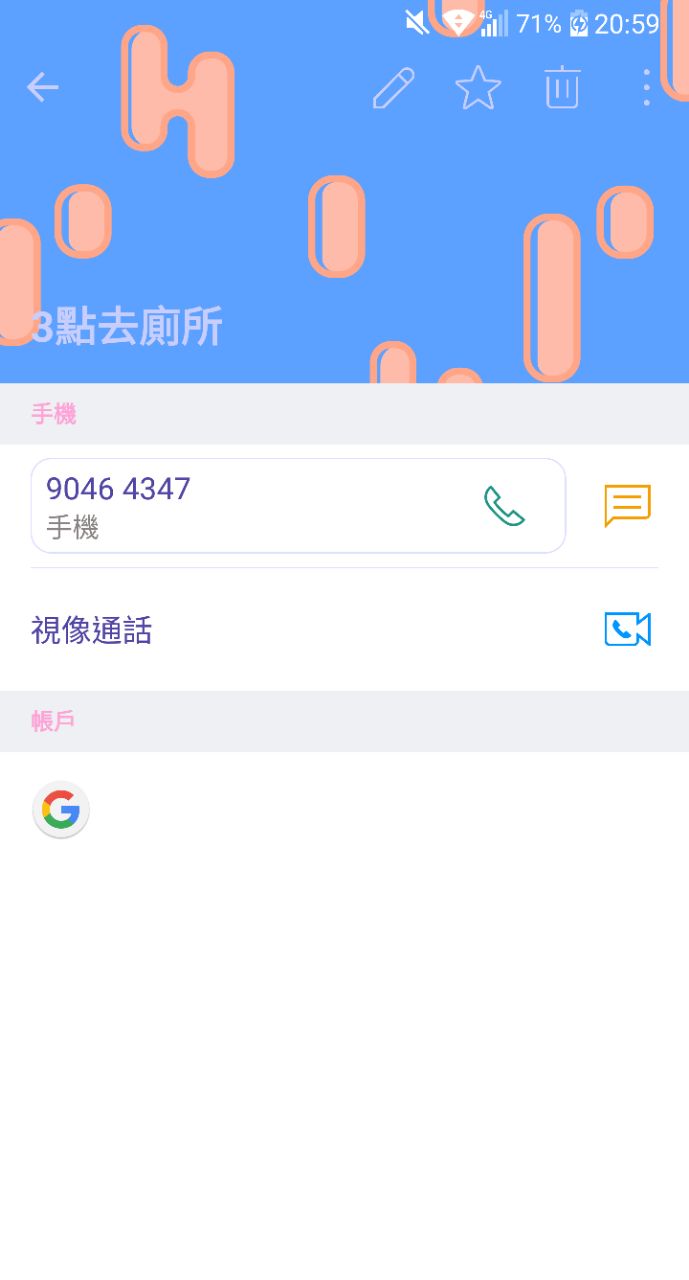Send a text message to 9046 4347
The image size is (689, 1280).
(627, 506)
